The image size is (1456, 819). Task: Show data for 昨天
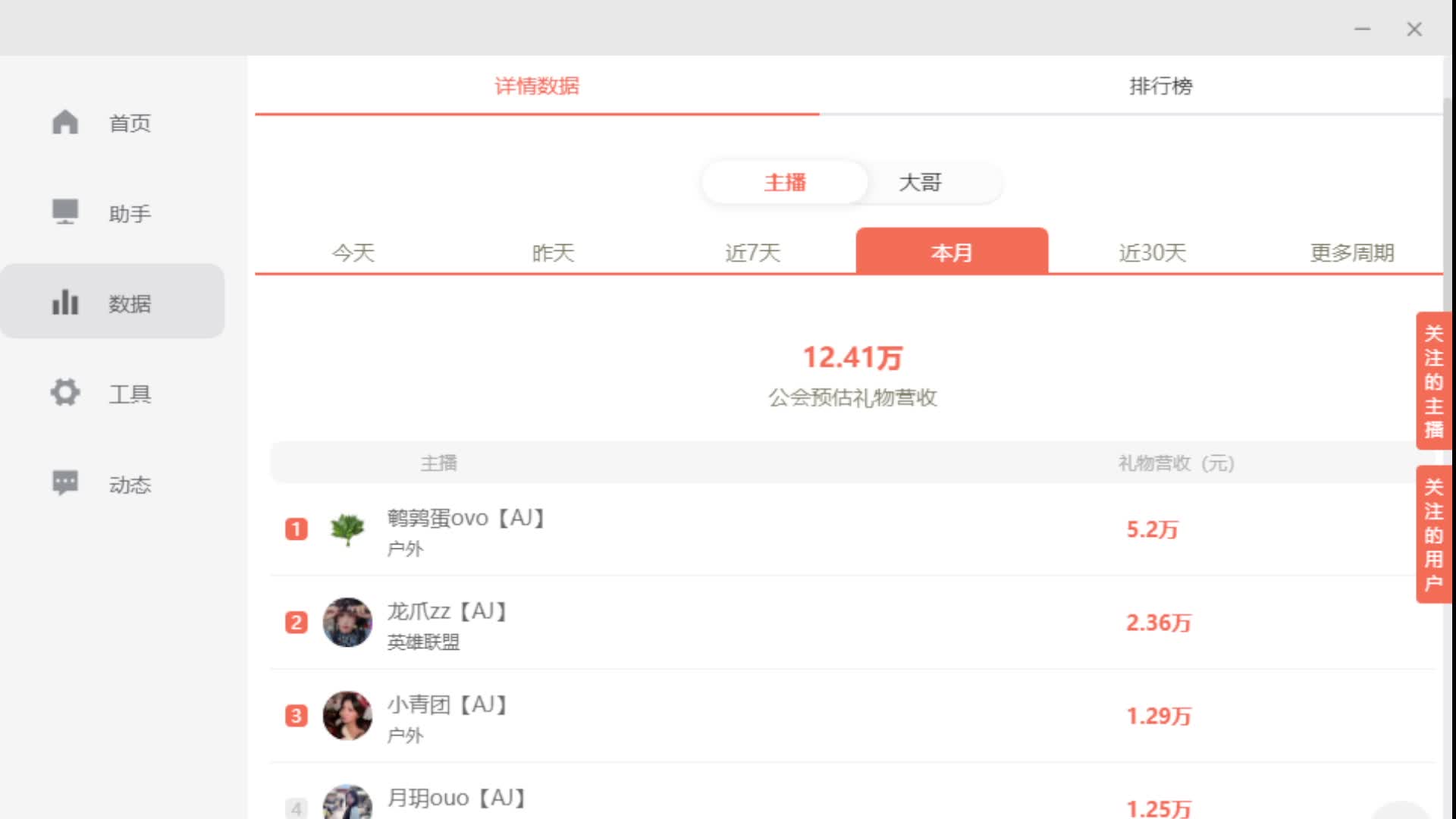click(x=553, y=253)
